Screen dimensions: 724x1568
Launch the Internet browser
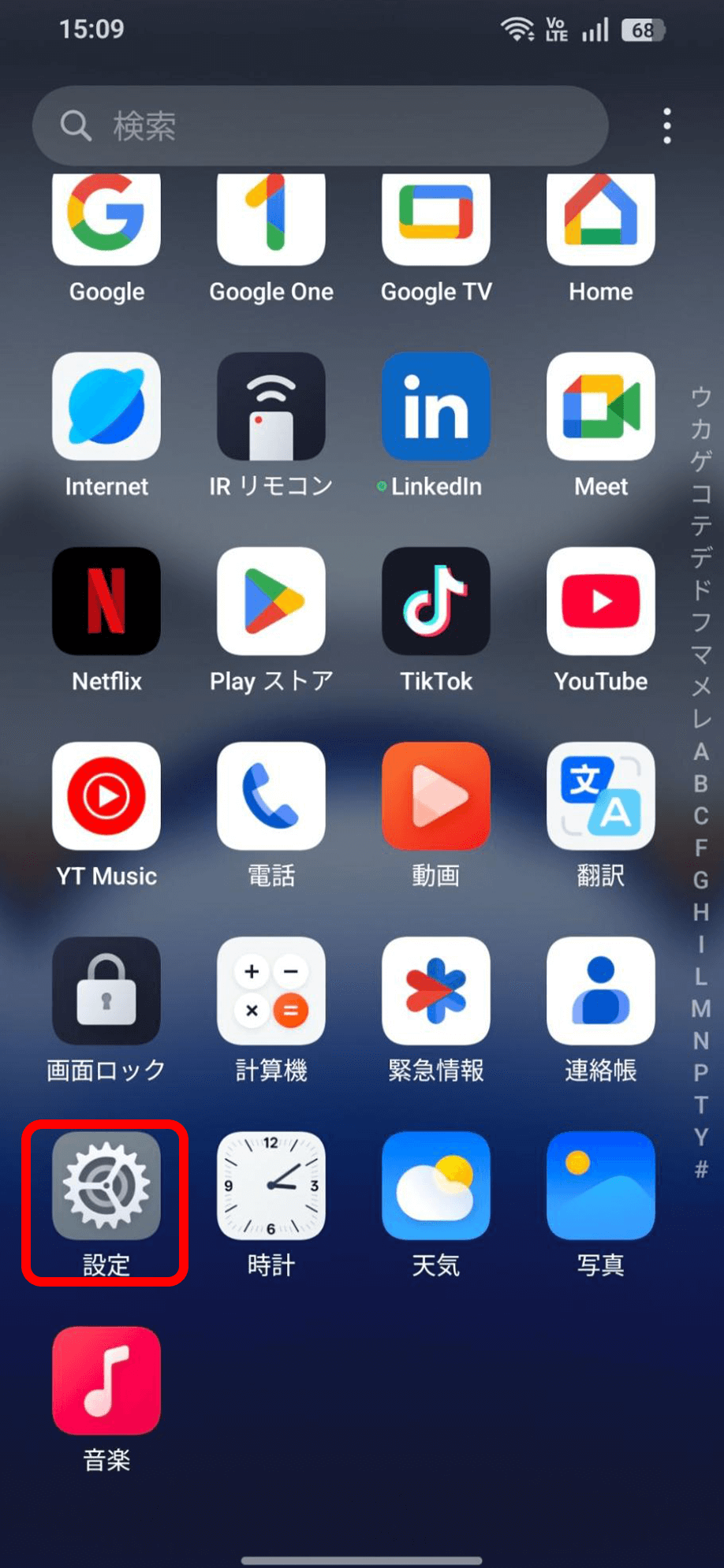pyautogui.click(x=106, y=407)
